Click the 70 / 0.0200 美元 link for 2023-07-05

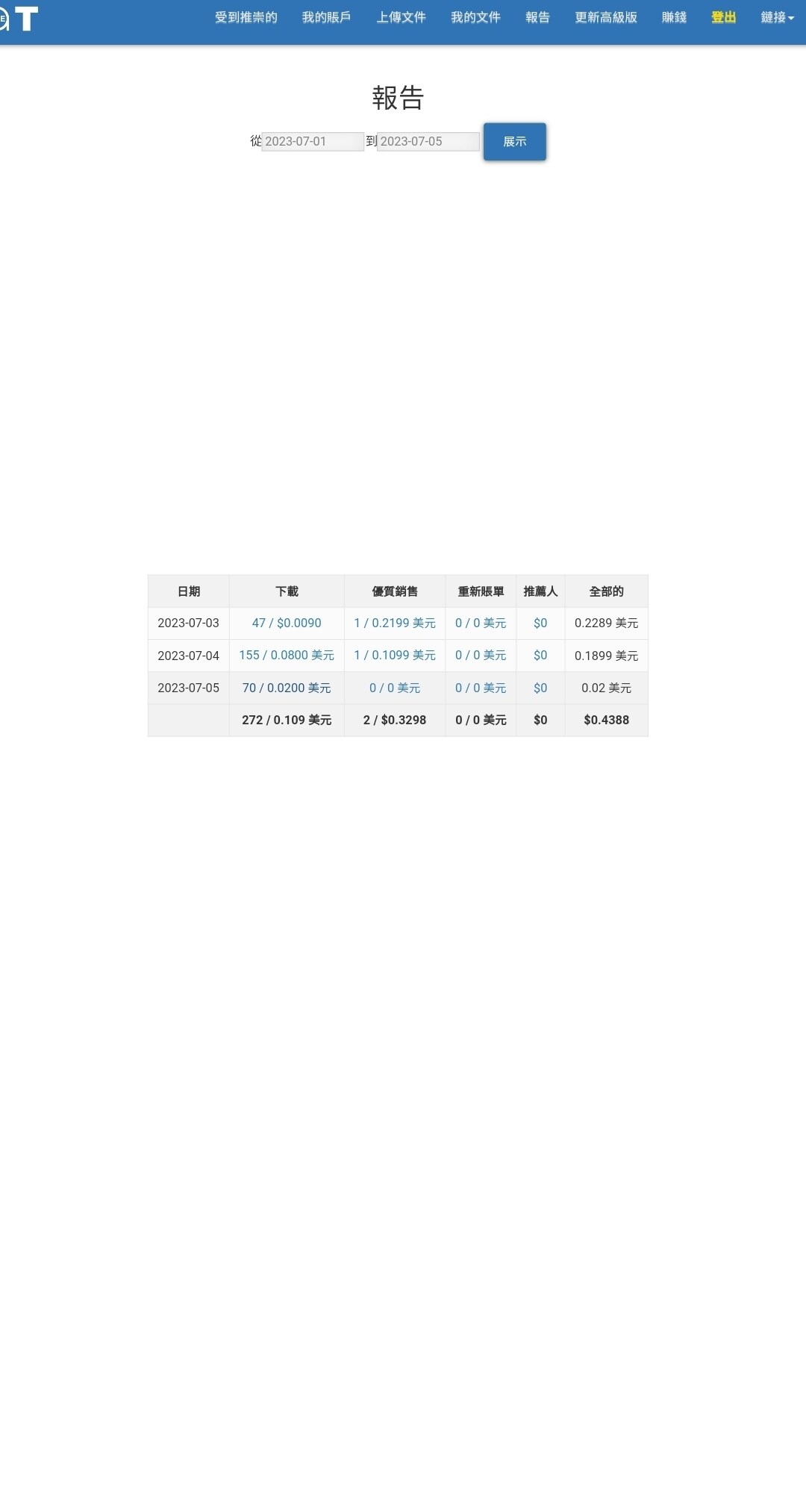pos(287,688)
